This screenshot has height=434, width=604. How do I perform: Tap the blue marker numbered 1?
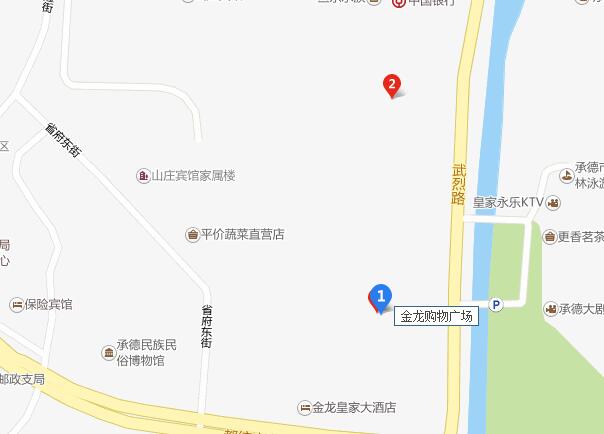click(x=380, y=297)
